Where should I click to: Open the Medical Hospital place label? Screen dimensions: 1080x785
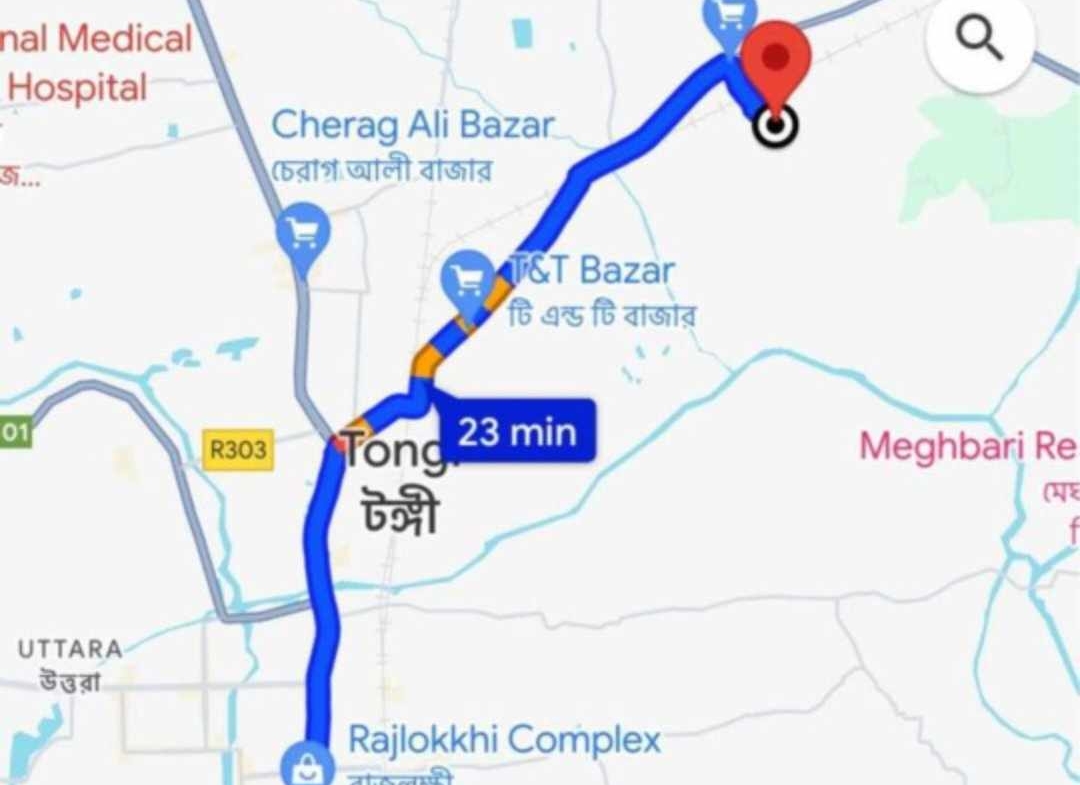click(x=95, y=63)
